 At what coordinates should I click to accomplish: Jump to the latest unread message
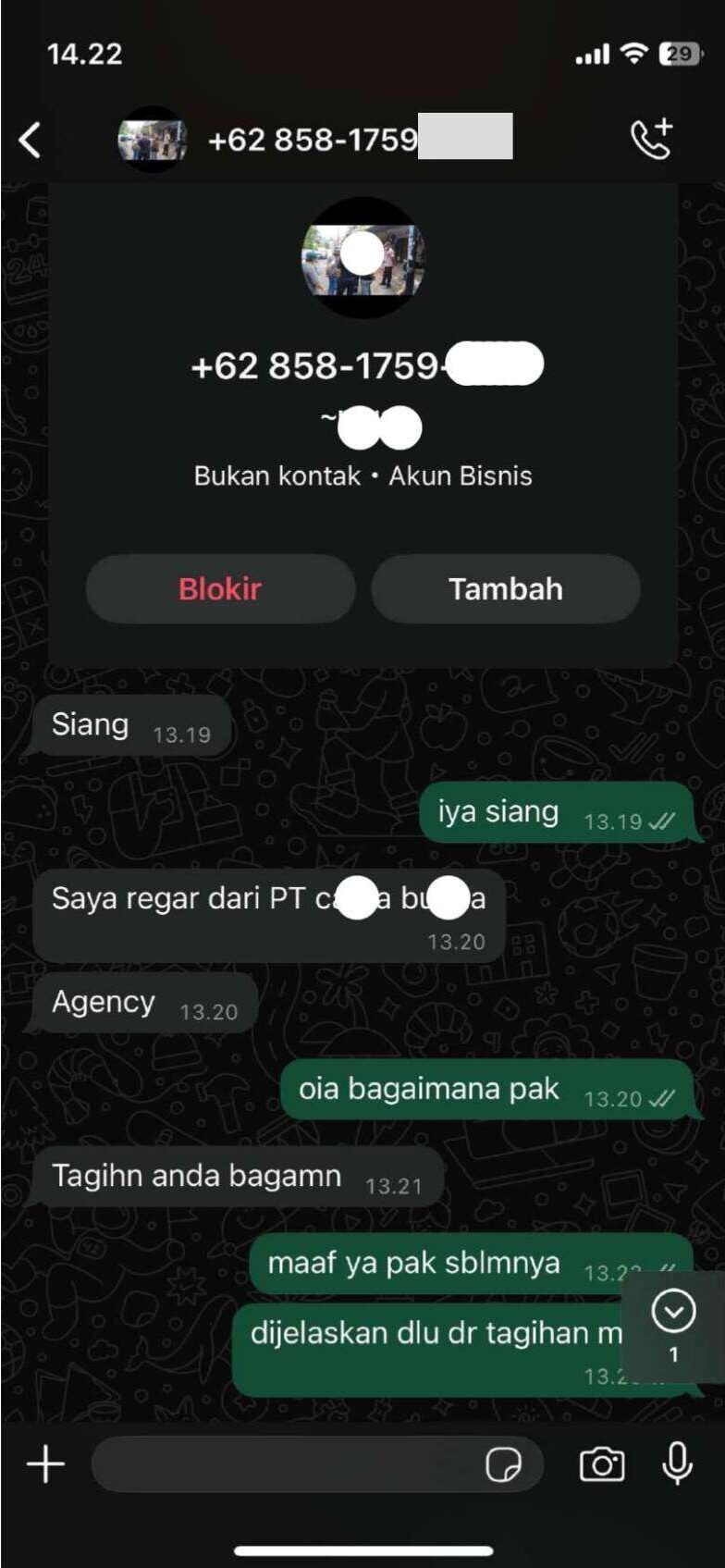point(673,1326)
